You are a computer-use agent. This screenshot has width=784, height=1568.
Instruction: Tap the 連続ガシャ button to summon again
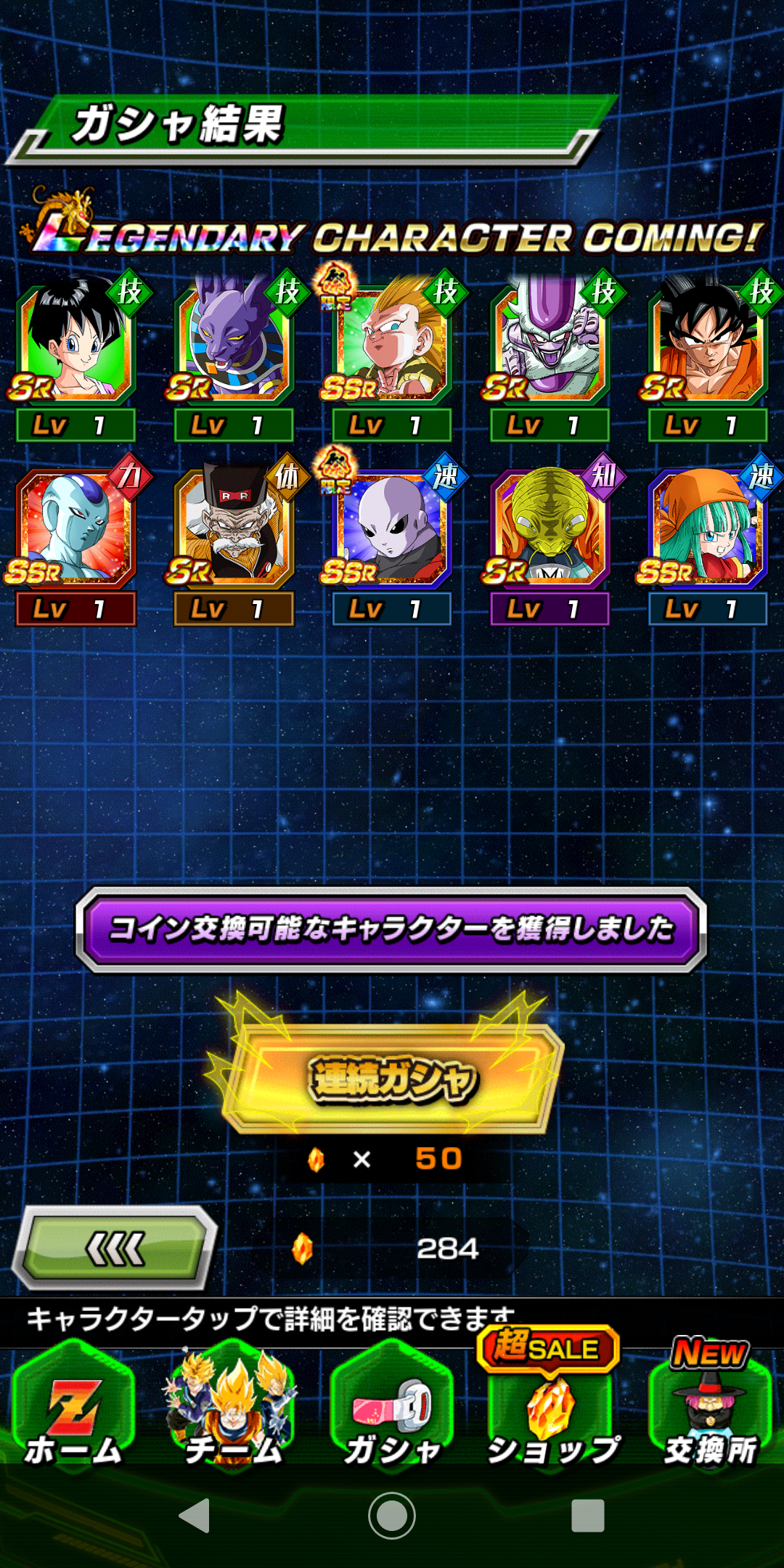392,1078
